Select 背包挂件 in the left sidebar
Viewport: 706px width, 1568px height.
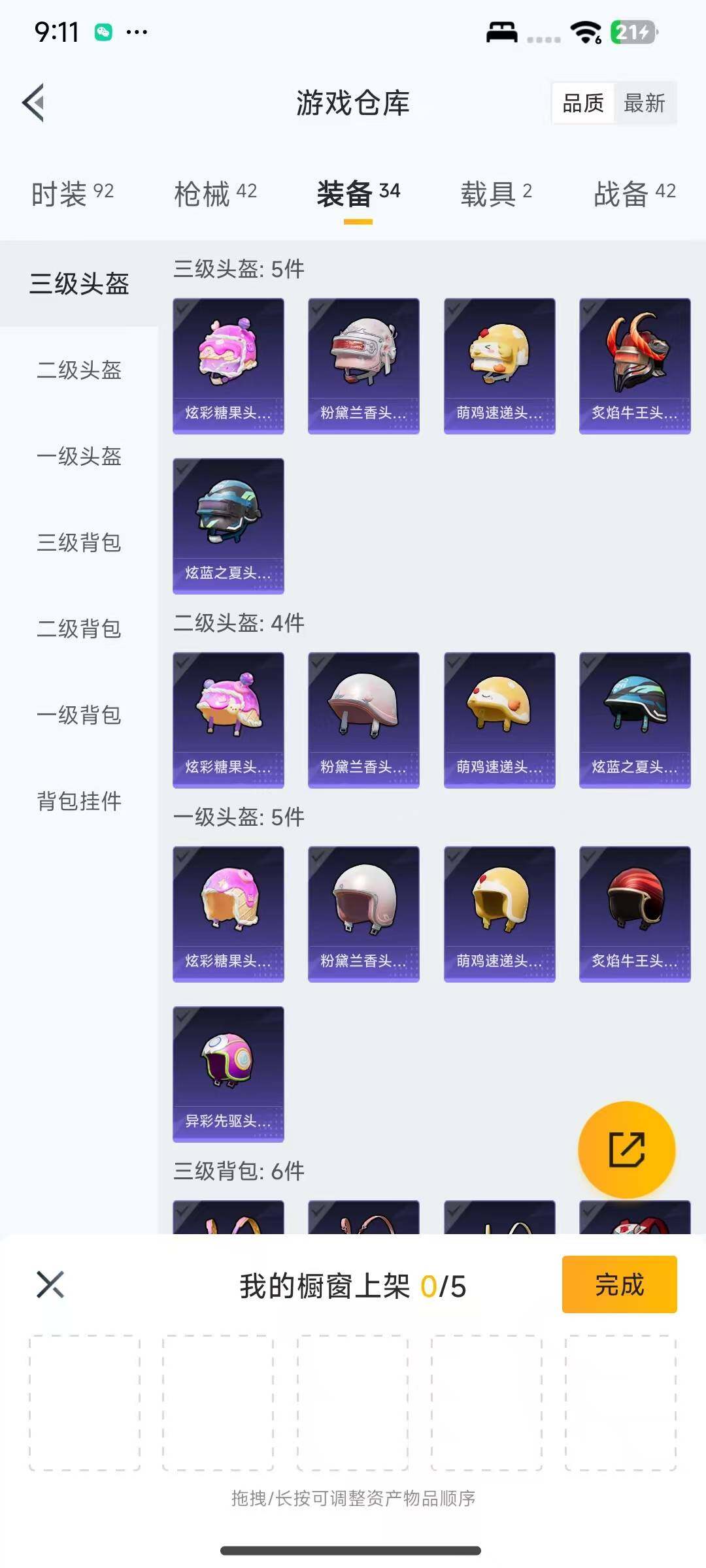78,802
